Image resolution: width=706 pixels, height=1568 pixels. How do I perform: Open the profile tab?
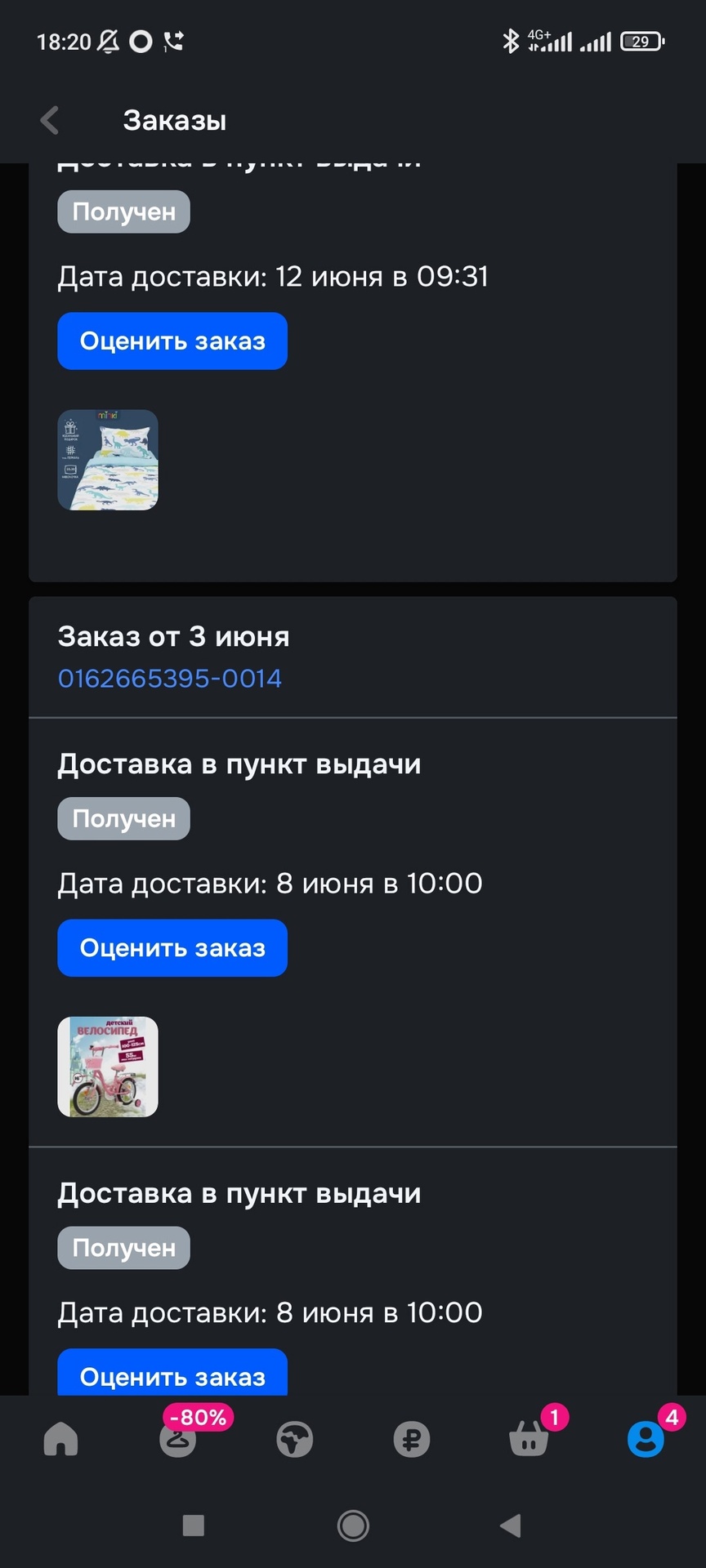click(x=646, y=1440)
